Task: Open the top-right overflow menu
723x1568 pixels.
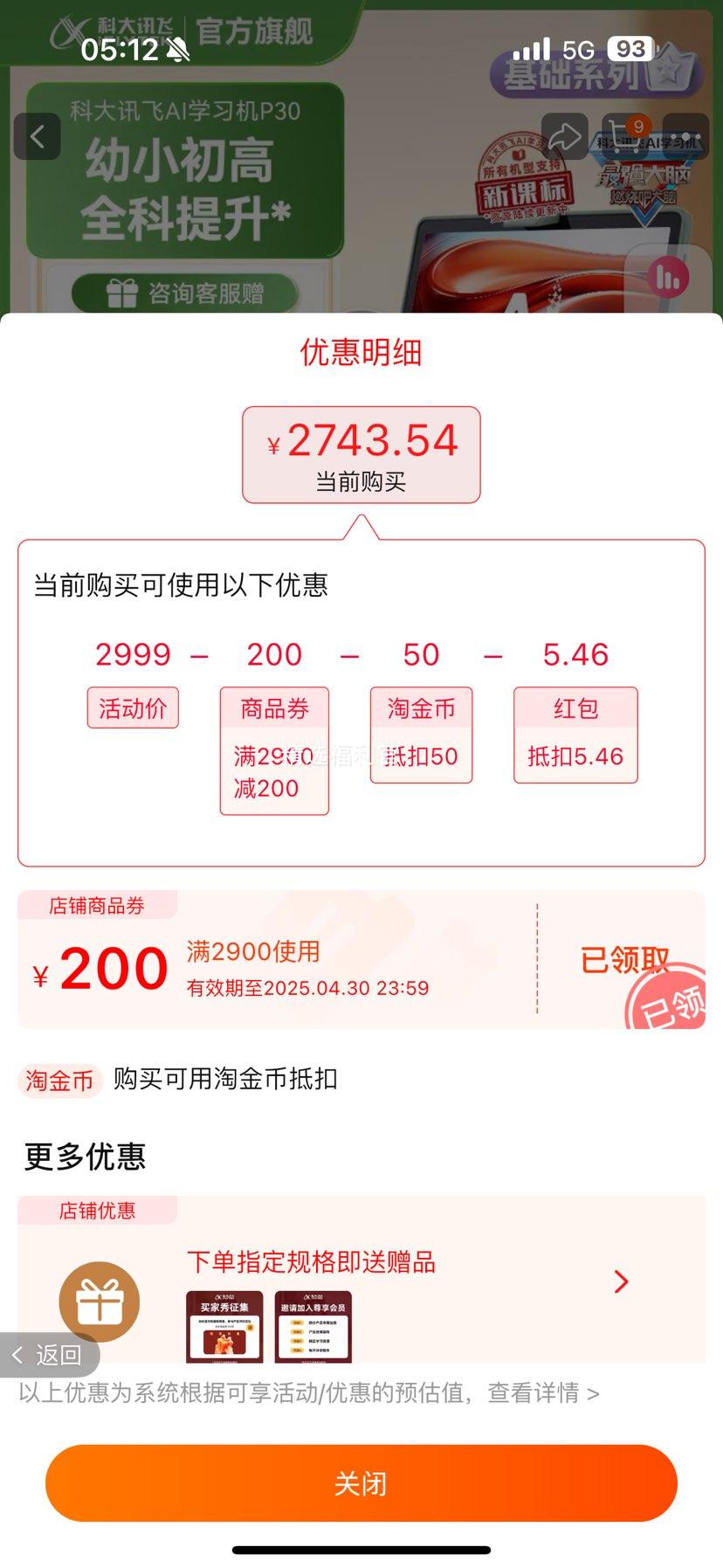Action: (x=685, y=137)
